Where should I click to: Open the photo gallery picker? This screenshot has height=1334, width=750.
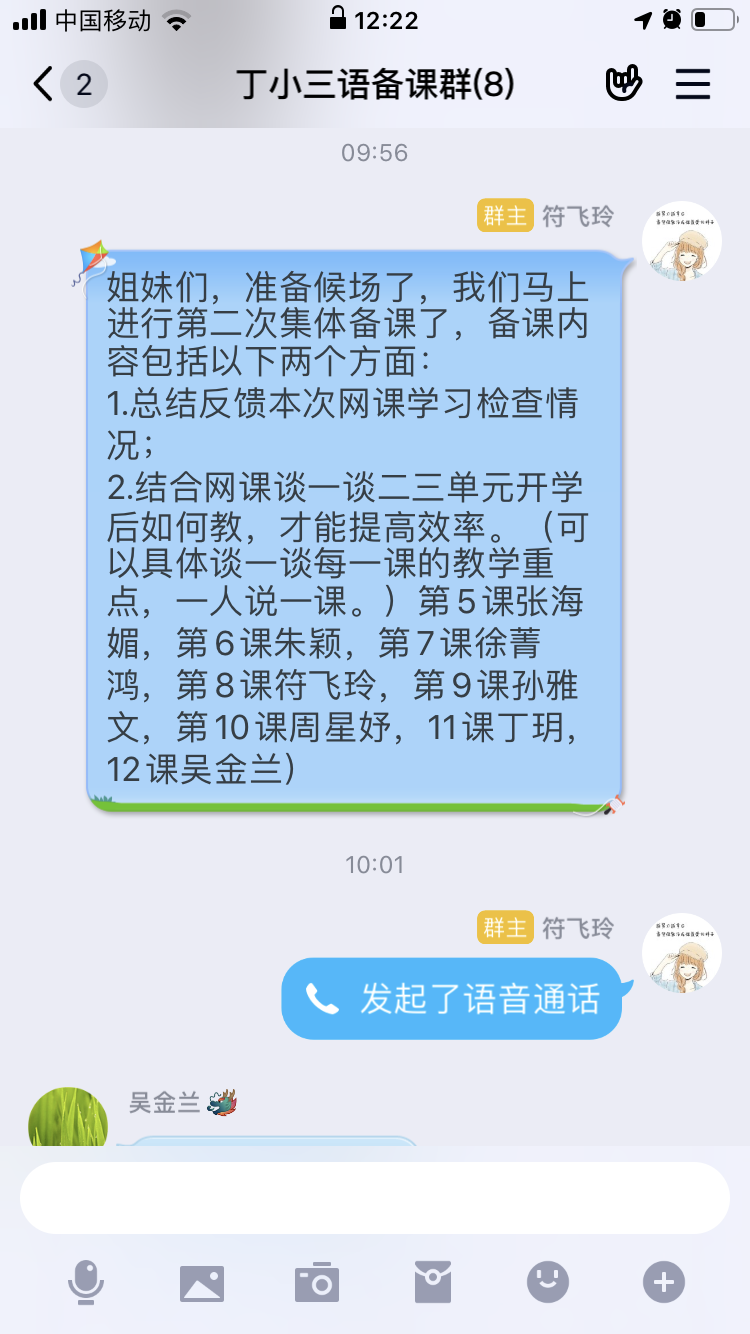point(202,1282)
